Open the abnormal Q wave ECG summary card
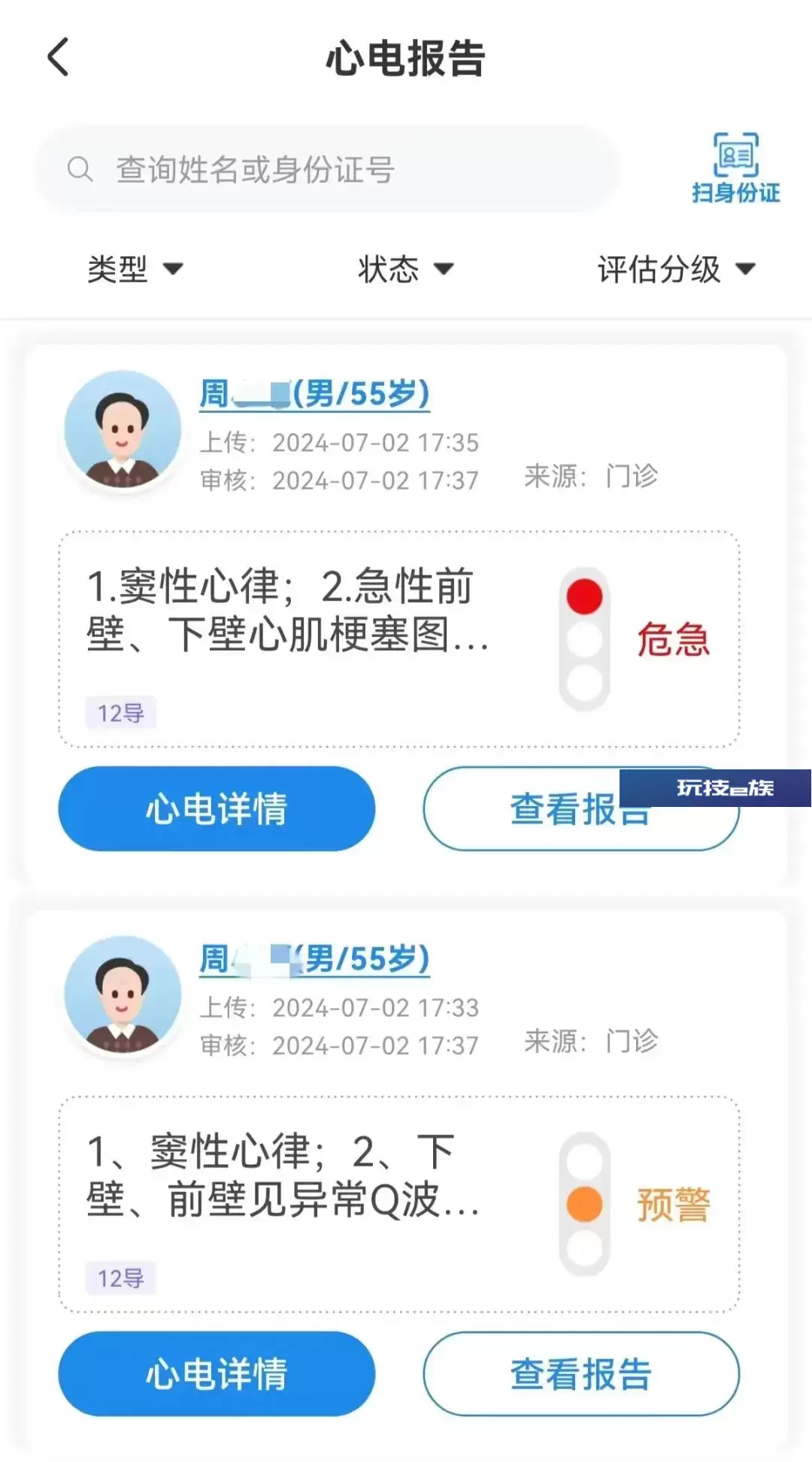This screenshot has height=1462, width=812. [399, 1204]
